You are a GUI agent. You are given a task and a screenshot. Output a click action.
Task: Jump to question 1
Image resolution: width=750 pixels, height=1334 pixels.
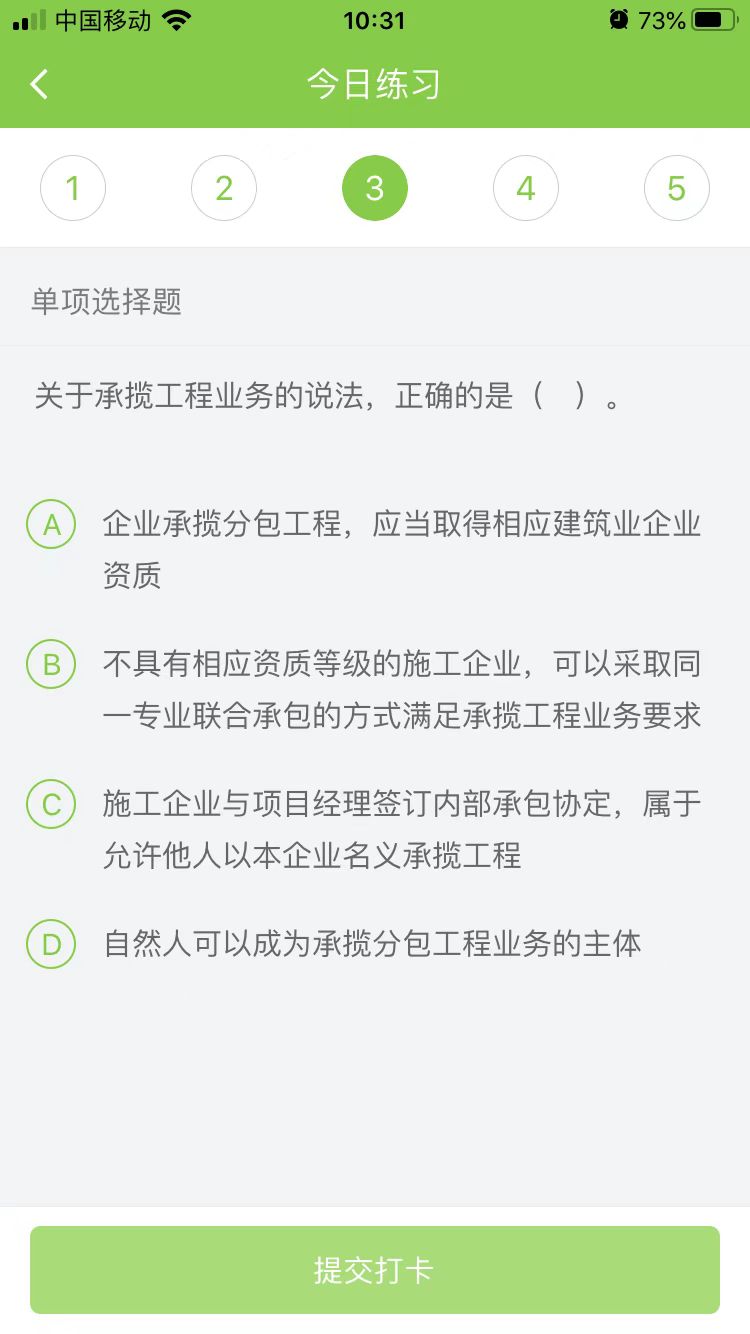click(x=73, y=188)
